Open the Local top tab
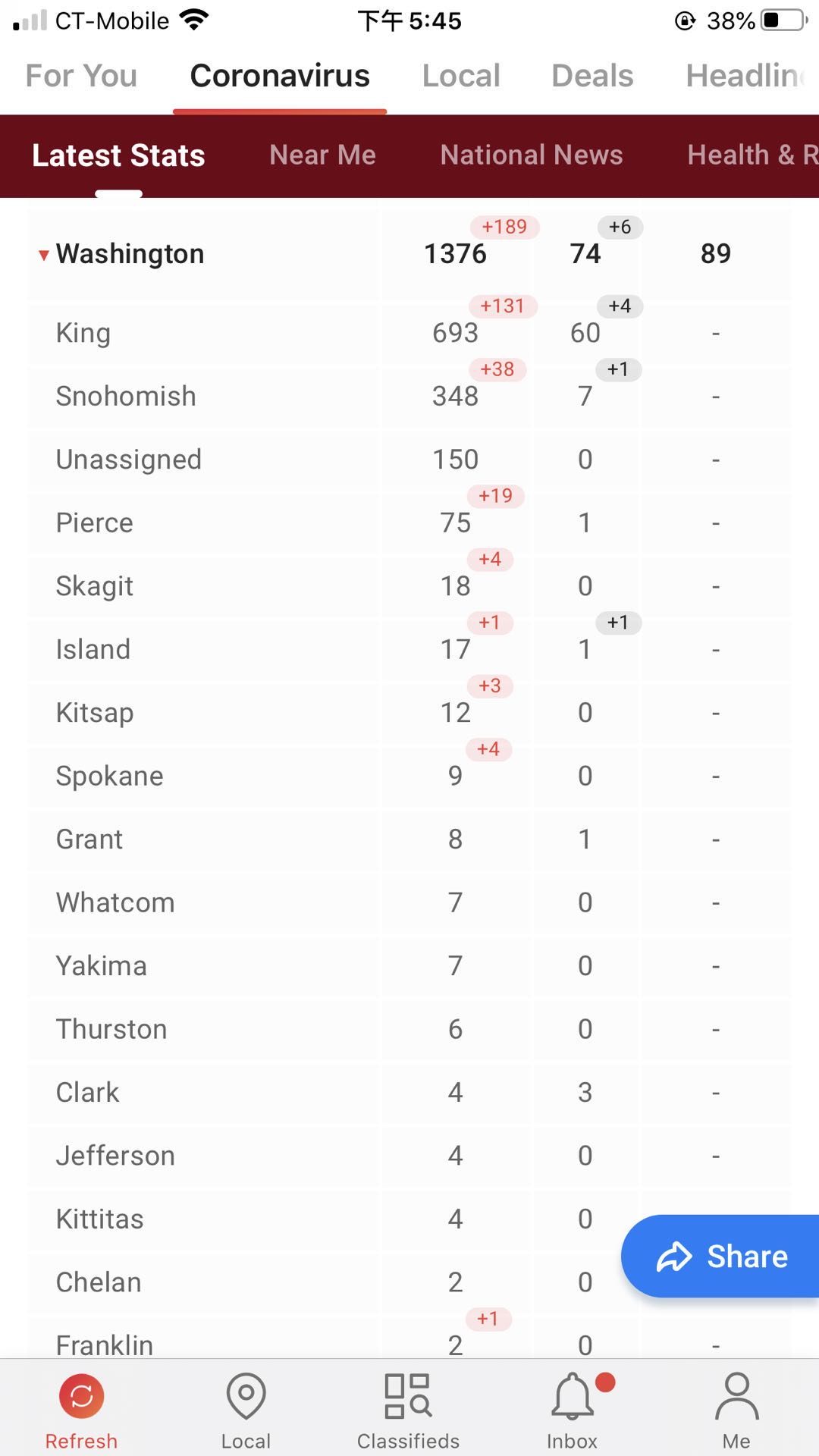Screen dimensions: 819x1456 coord(461,76)
